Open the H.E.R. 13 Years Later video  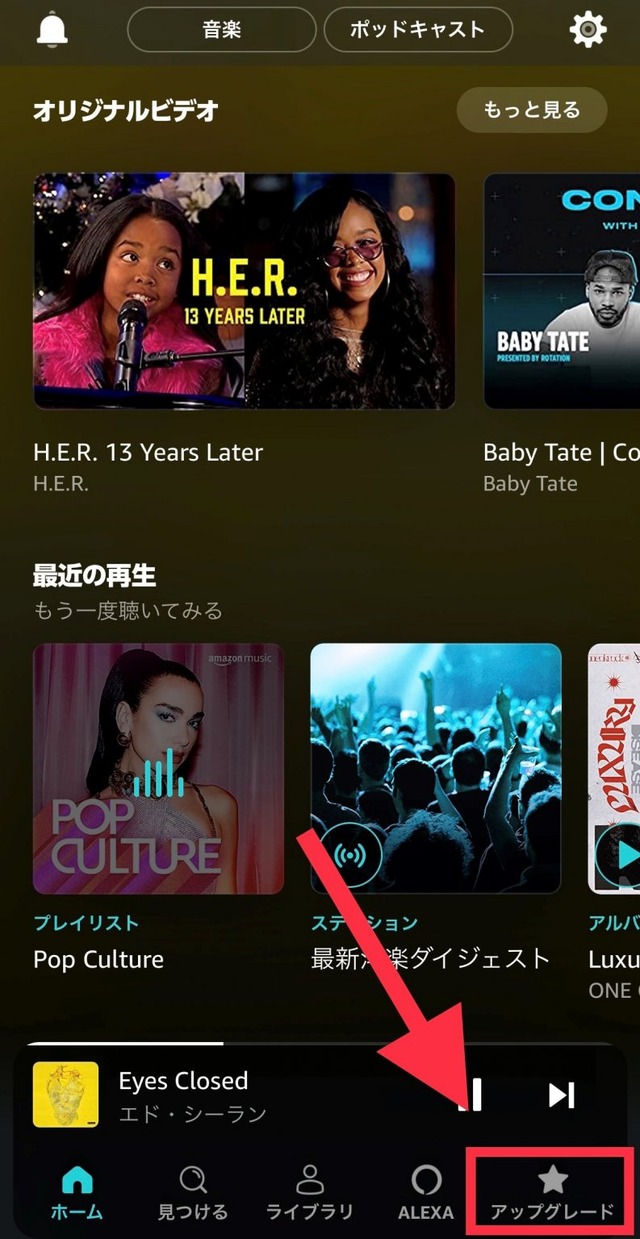pos(244,291)
